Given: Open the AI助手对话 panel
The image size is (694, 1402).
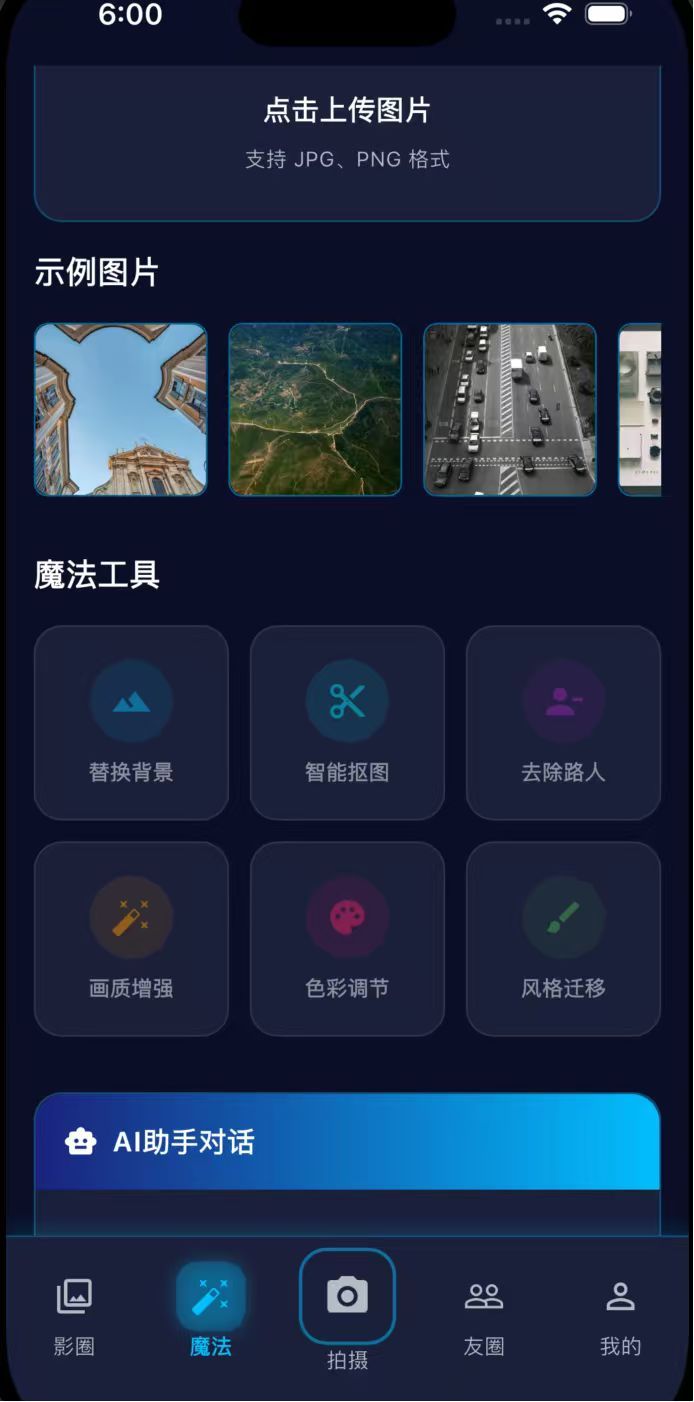Looking at the screenshot, I should pos(347,1142).
